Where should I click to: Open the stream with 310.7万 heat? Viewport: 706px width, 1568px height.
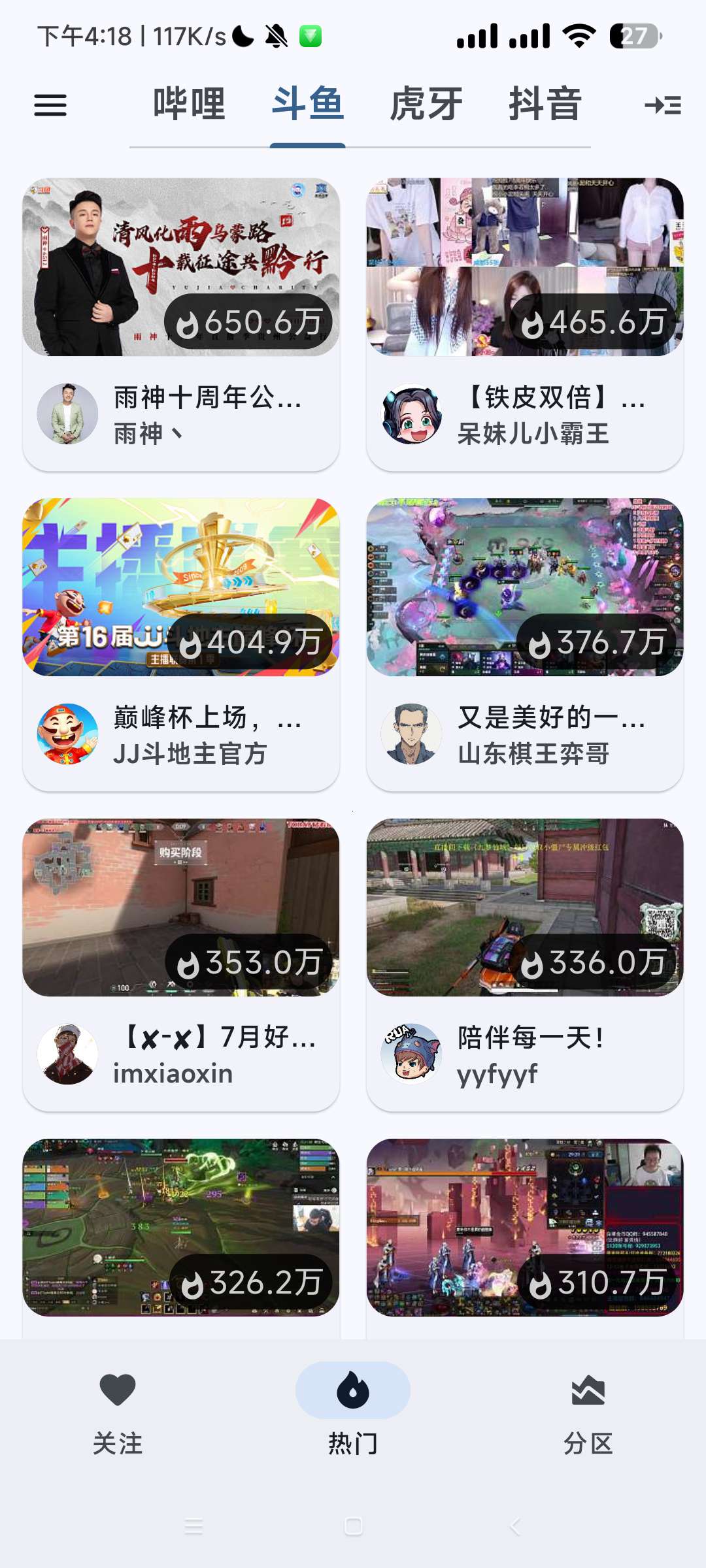(525, 1228)
